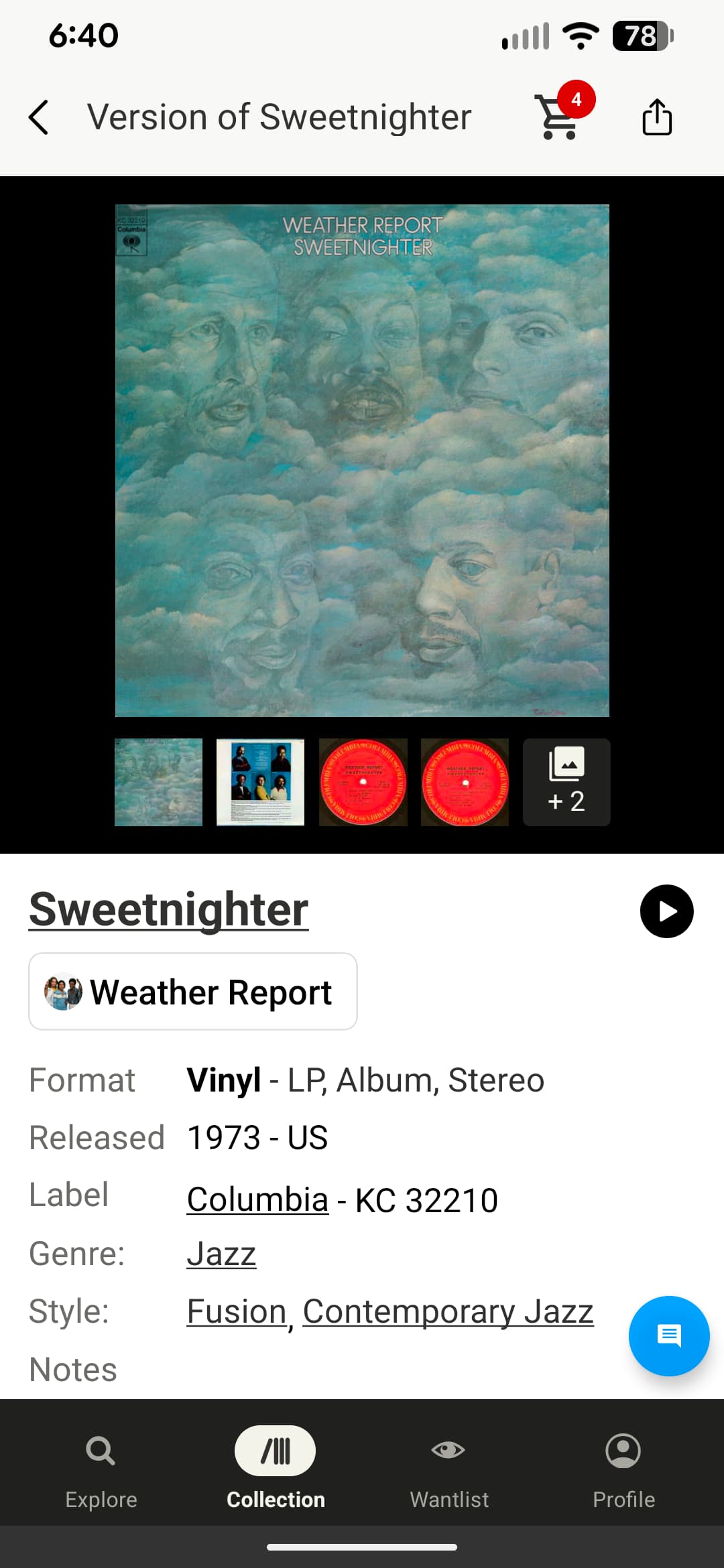Switch to the Collection tab

(275, 1467)
